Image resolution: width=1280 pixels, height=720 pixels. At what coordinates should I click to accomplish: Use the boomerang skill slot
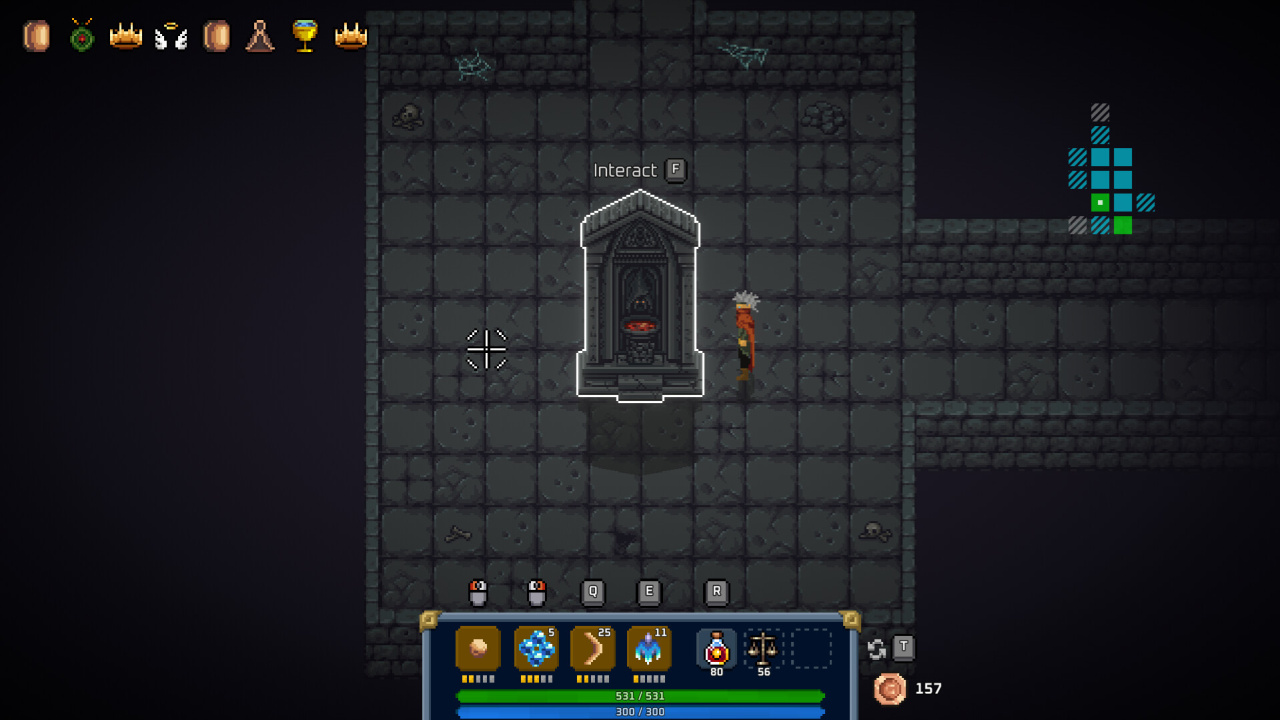(592, 649)
